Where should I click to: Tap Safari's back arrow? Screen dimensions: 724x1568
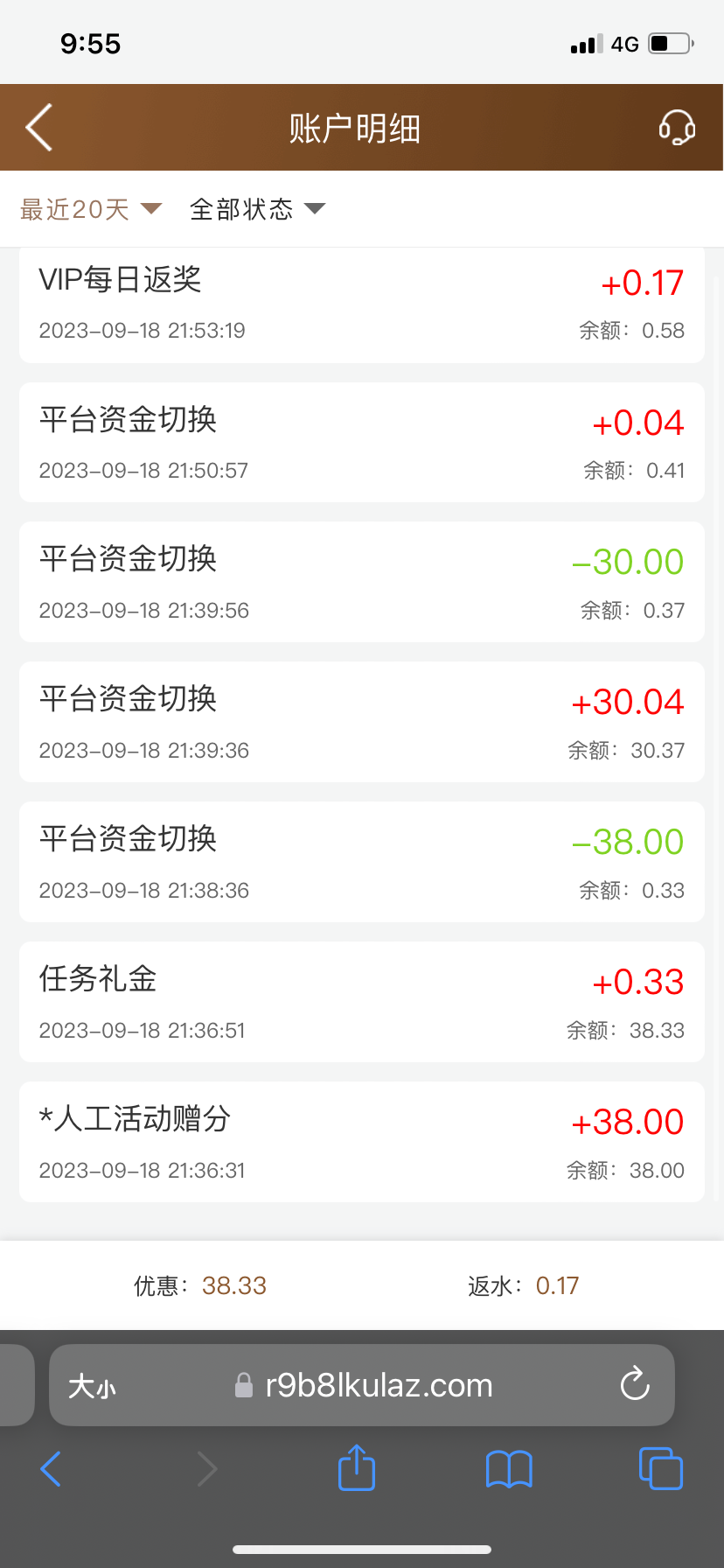click(51, 1469)
